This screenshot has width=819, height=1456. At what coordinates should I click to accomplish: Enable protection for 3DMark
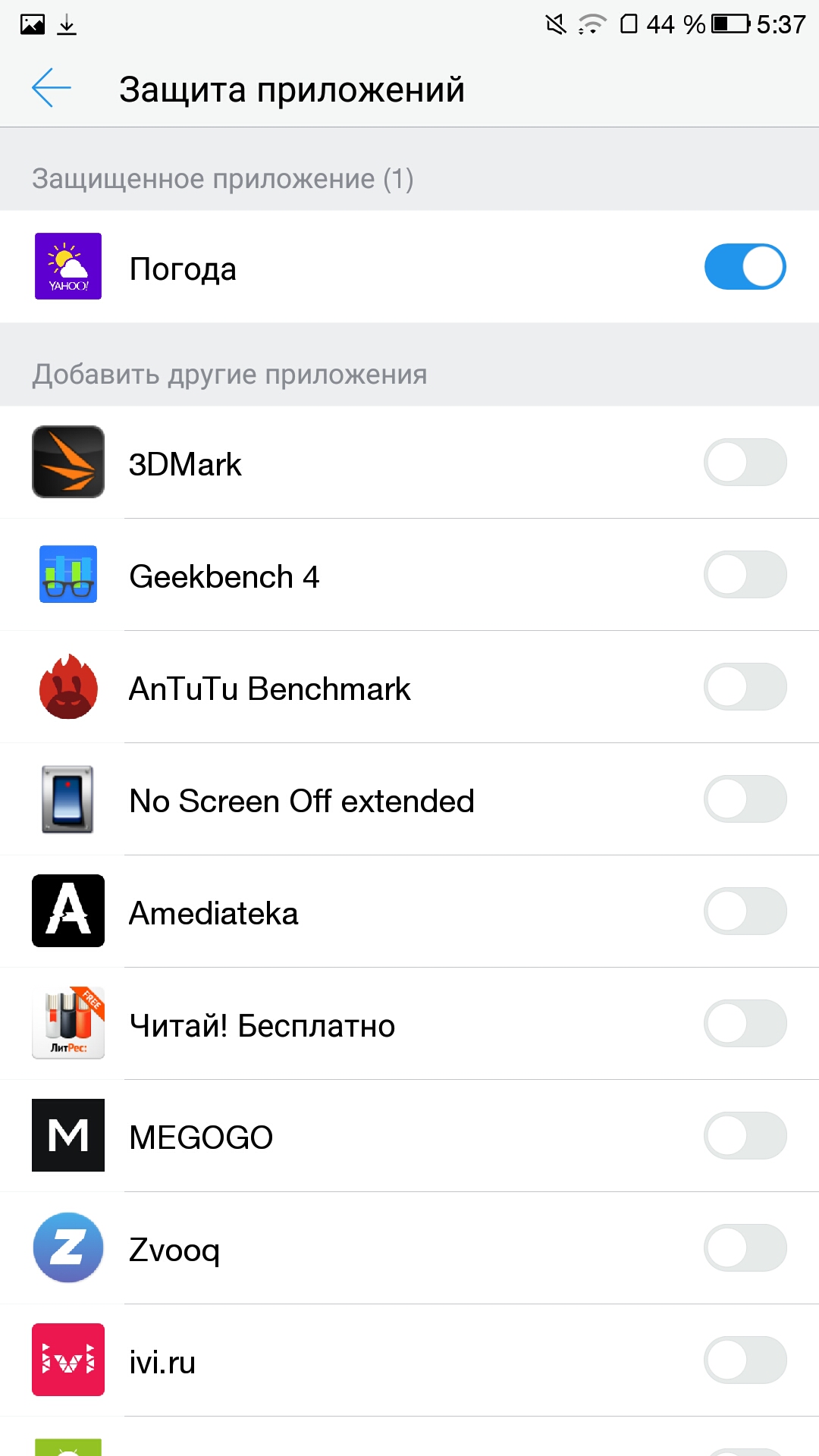745,463
